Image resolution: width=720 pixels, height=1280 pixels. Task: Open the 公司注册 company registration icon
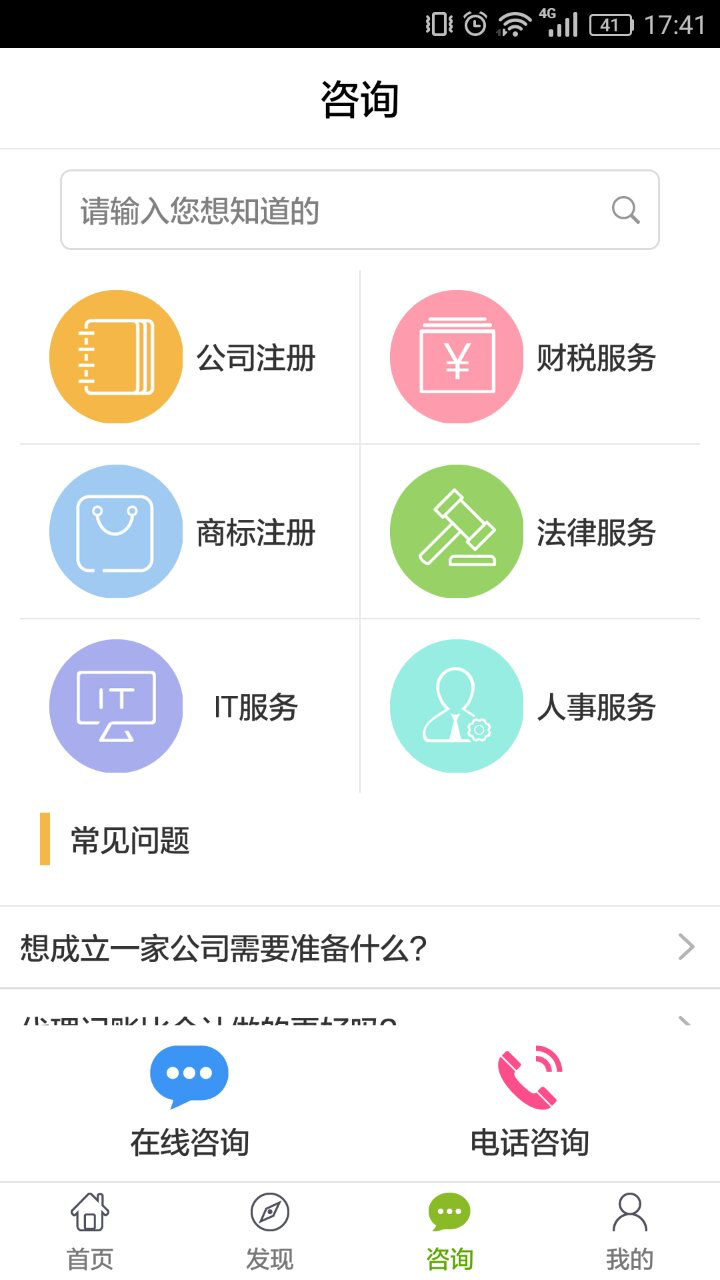tap(116, 356)
